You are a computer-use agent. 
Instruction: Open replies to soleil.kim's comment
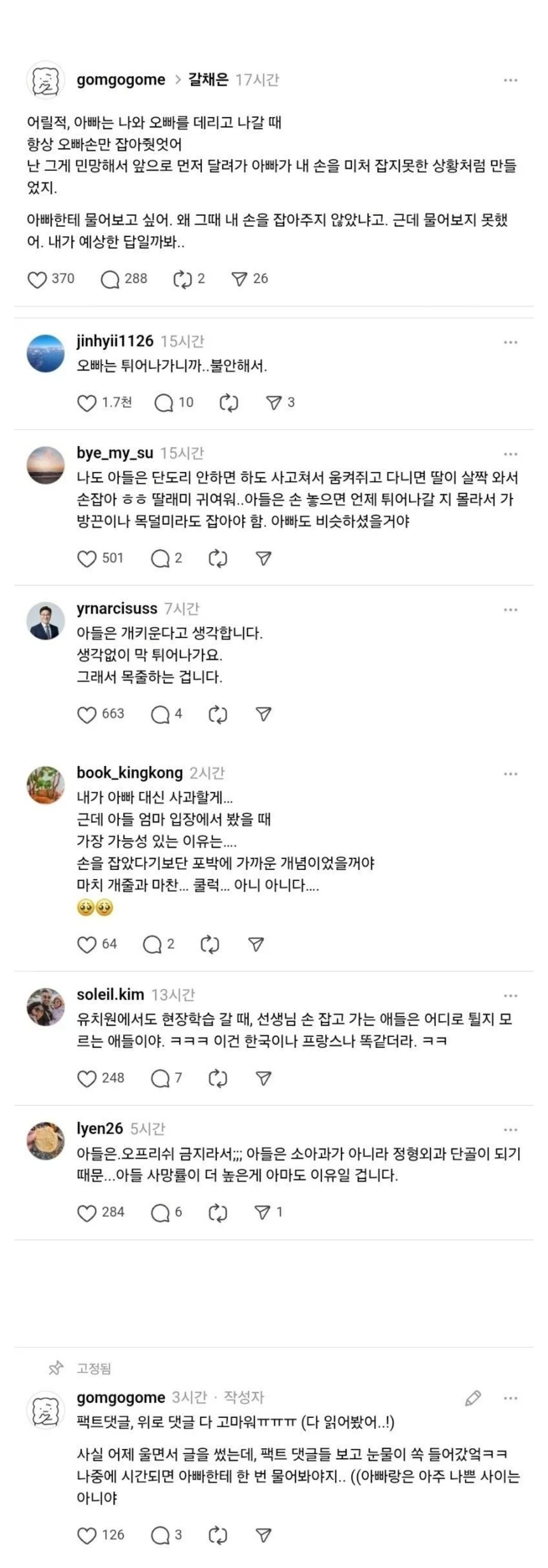(160, 1078)
